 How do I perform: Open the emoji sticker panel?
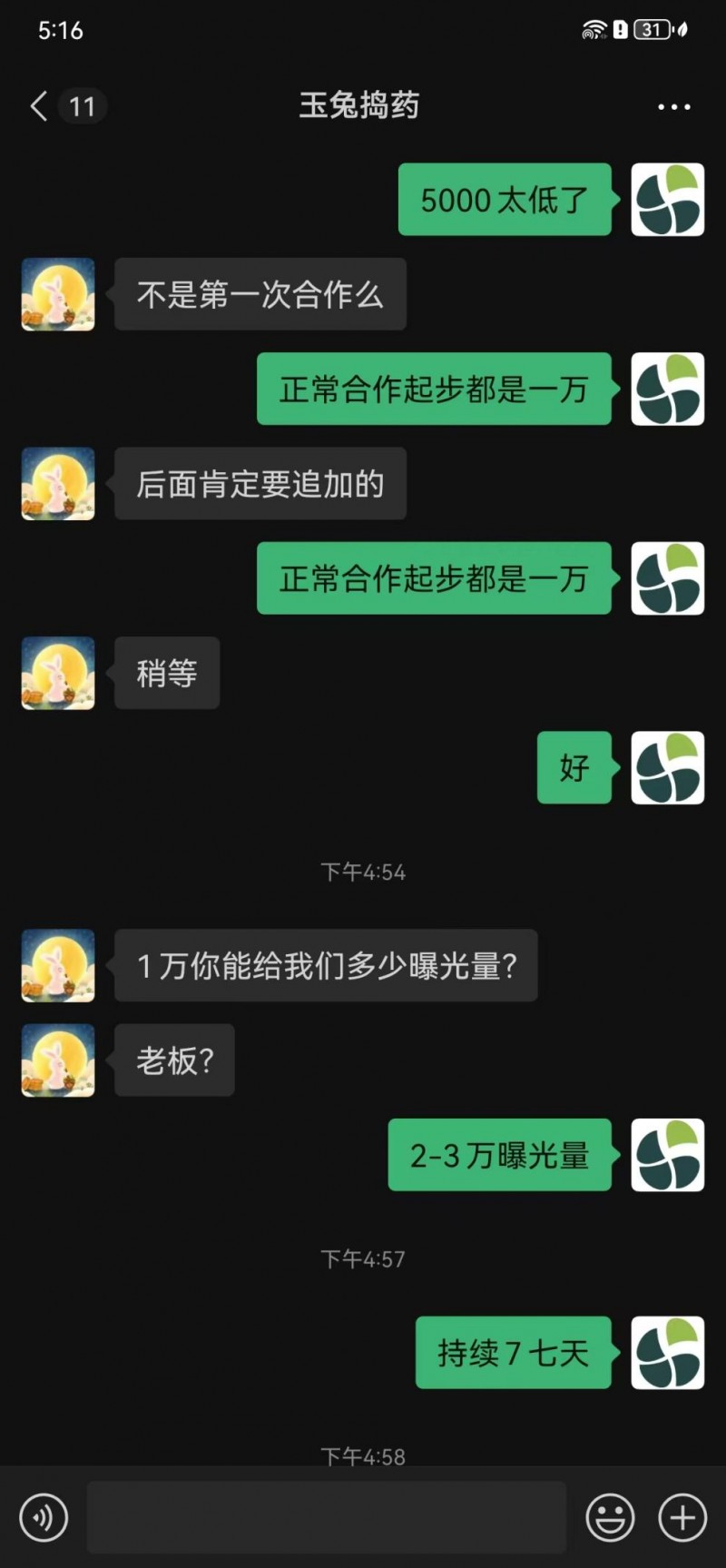click(x=610, y=1517)
